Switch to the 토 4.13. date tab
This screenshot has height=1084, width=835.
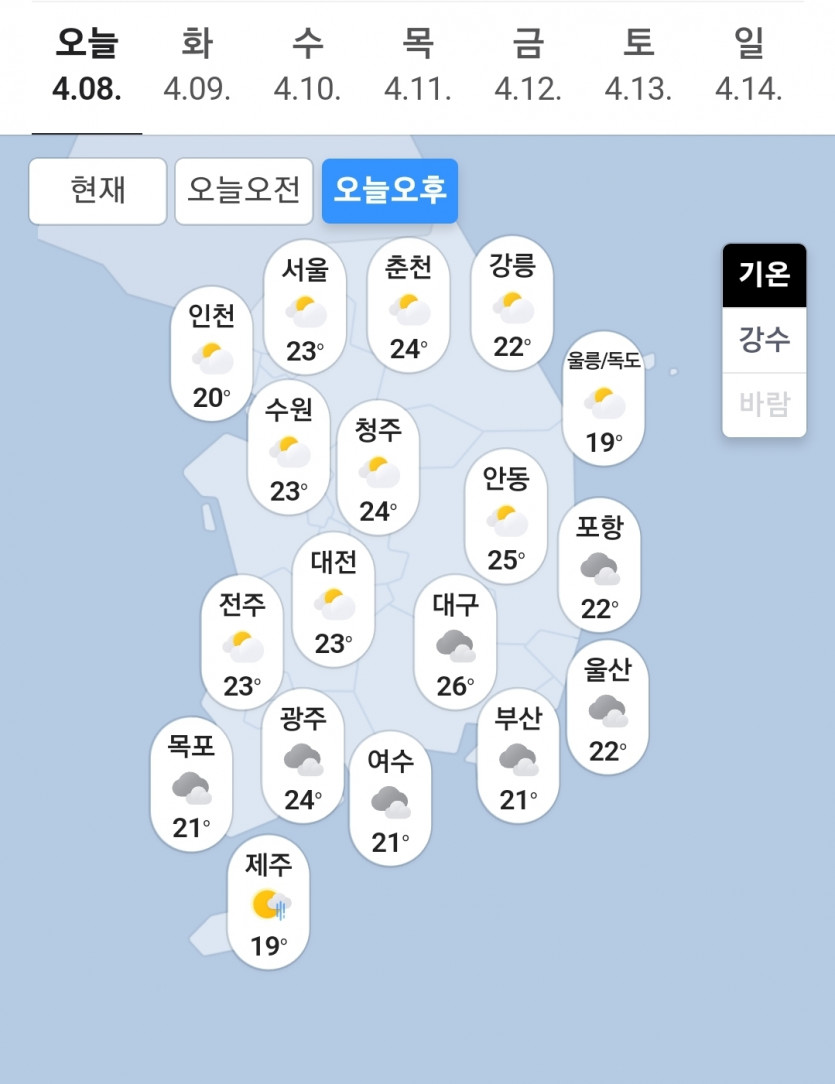click(x=638, y=67)
